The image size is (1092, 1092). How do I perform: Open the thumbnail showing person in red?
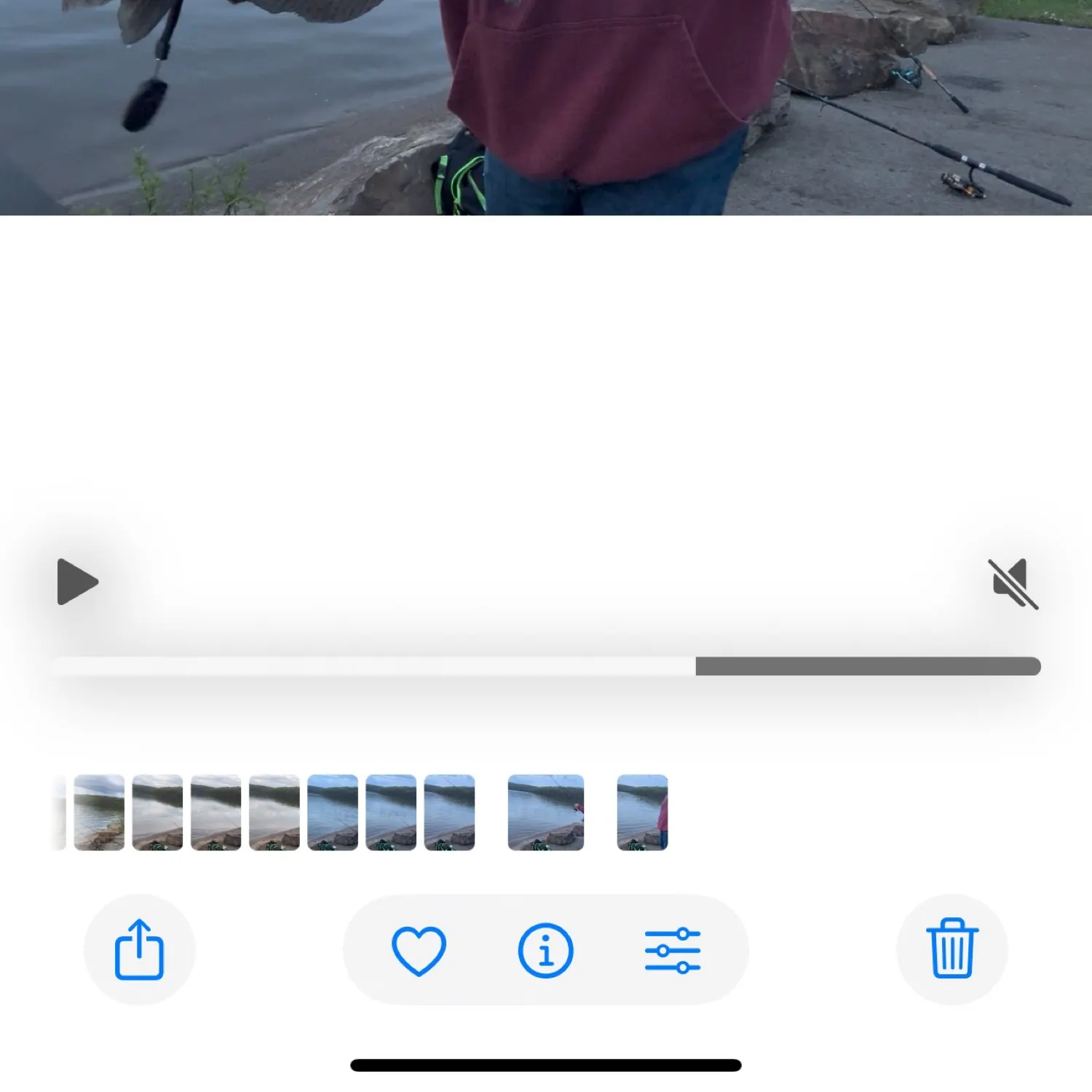(642, 812)
